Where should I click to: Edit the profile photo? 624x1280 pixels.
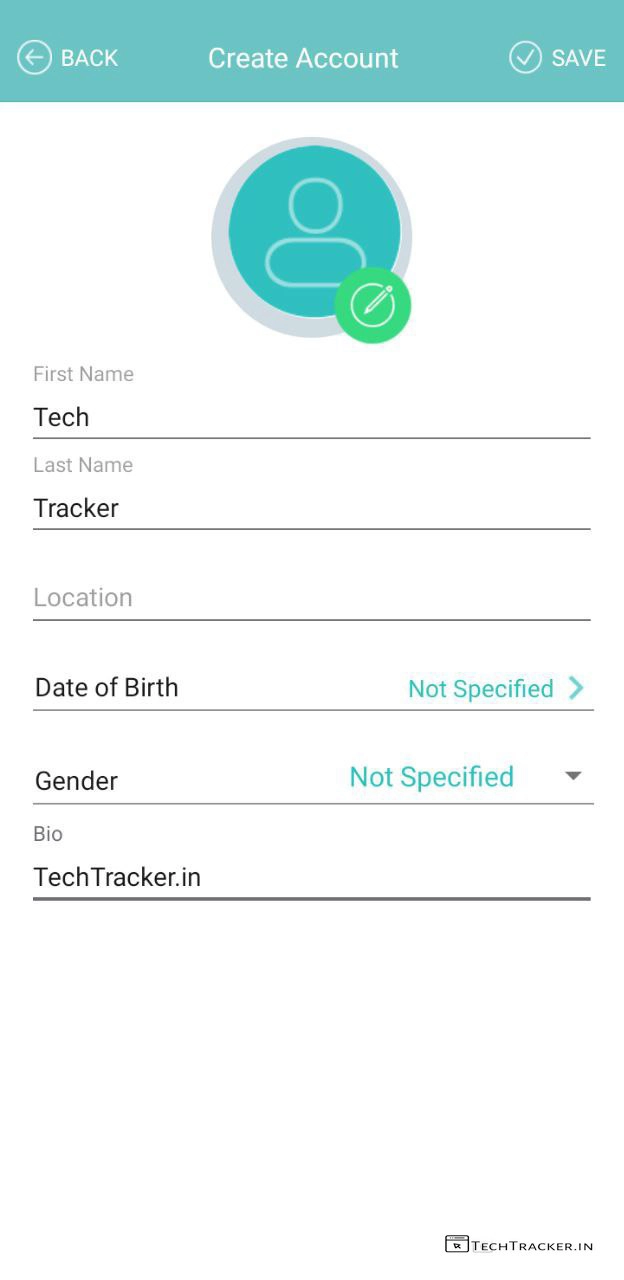pyautogui.click(x=372, y=305)
